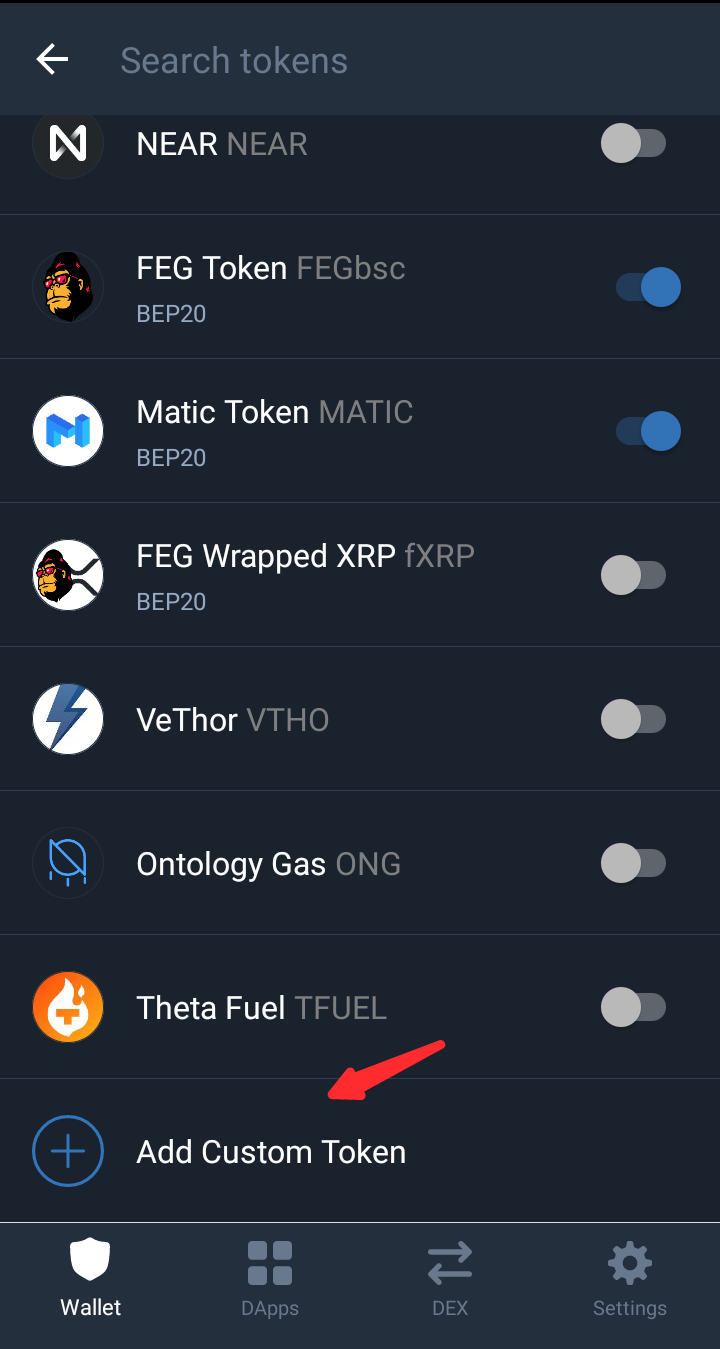Disable the FEG Token switch
720x1349 pixels.
(648, 287)
